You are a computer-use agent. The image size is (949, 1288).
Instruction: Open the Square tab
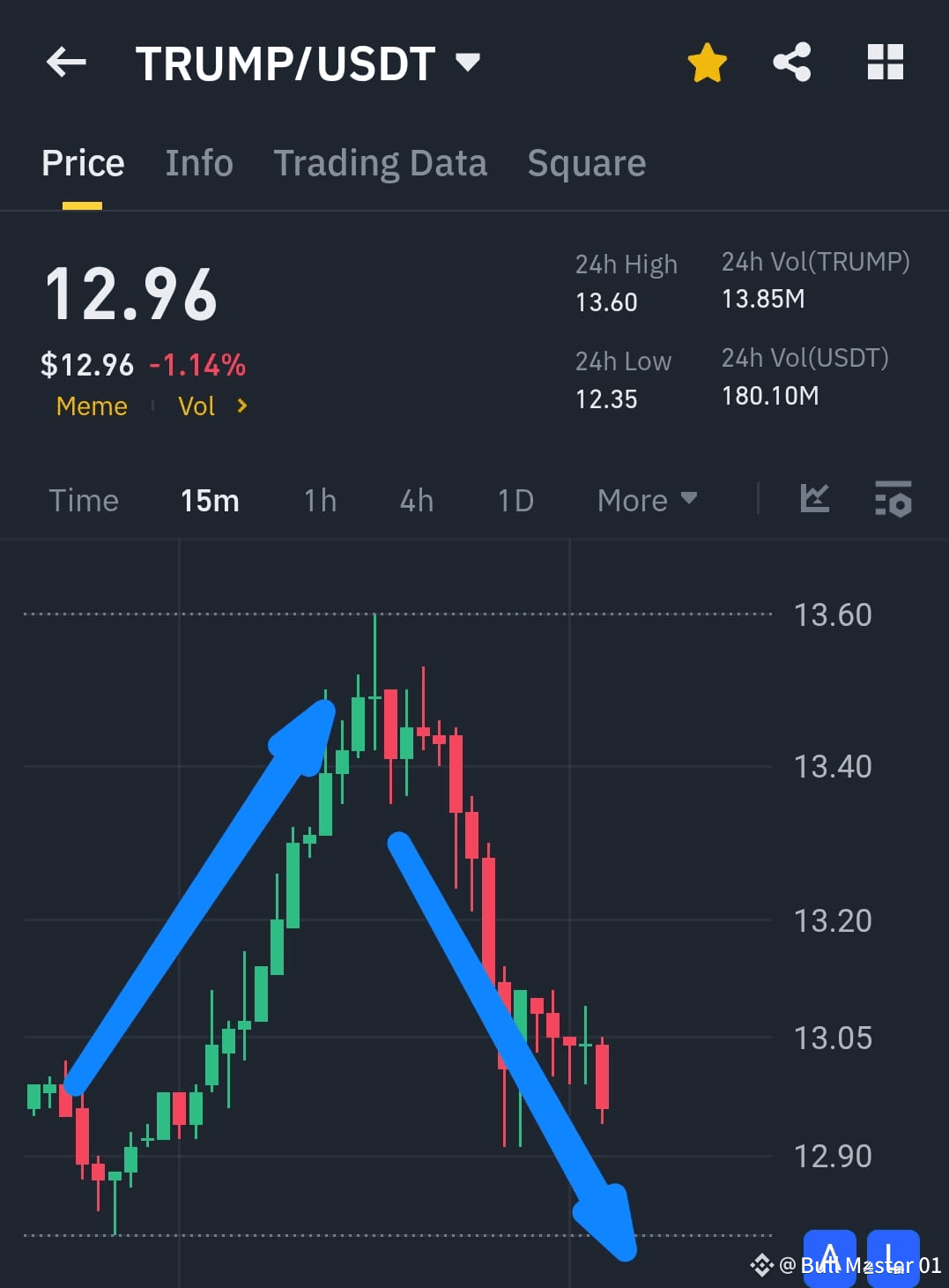click(586, 162)
